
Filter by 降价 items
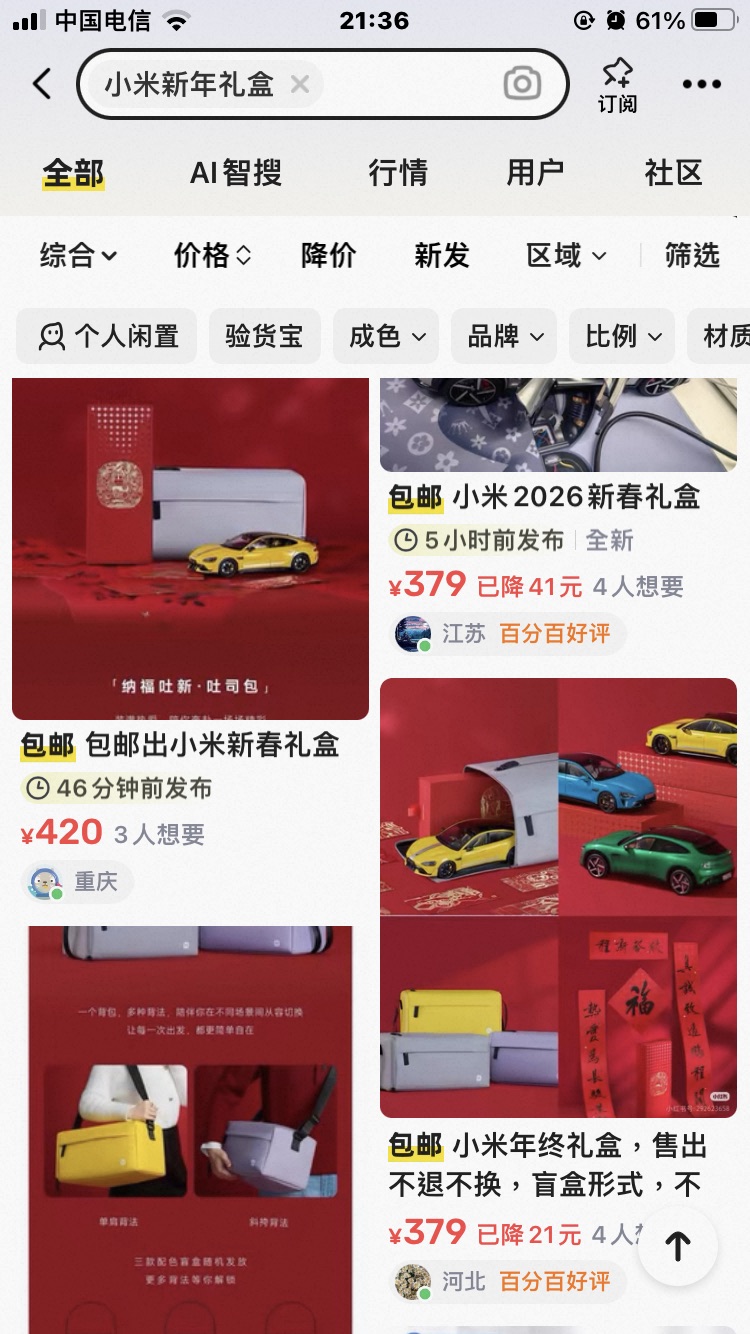pos(328,256)
